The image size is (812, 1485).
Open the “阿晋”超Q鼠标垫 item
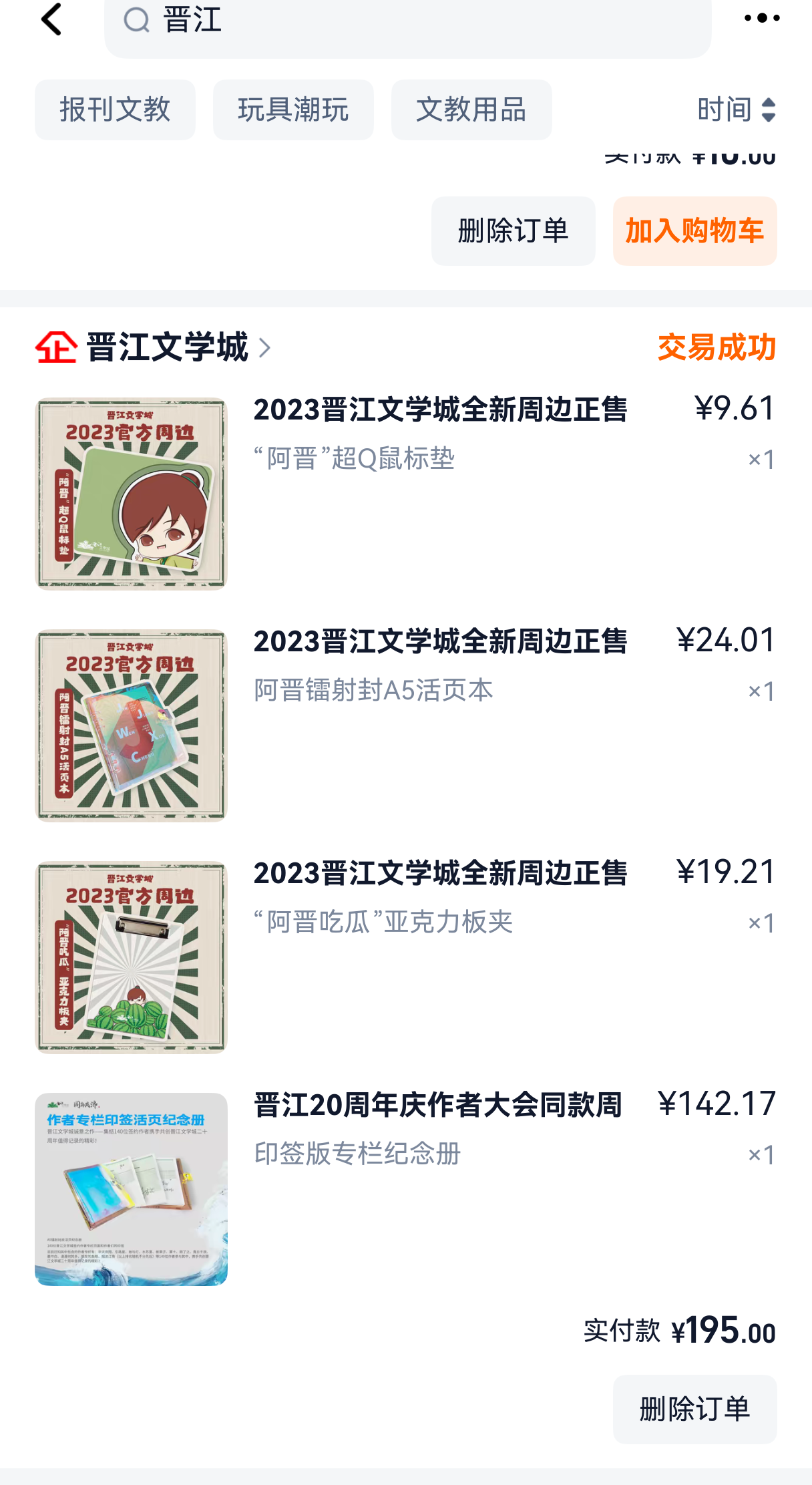click(x=406, y=494)
